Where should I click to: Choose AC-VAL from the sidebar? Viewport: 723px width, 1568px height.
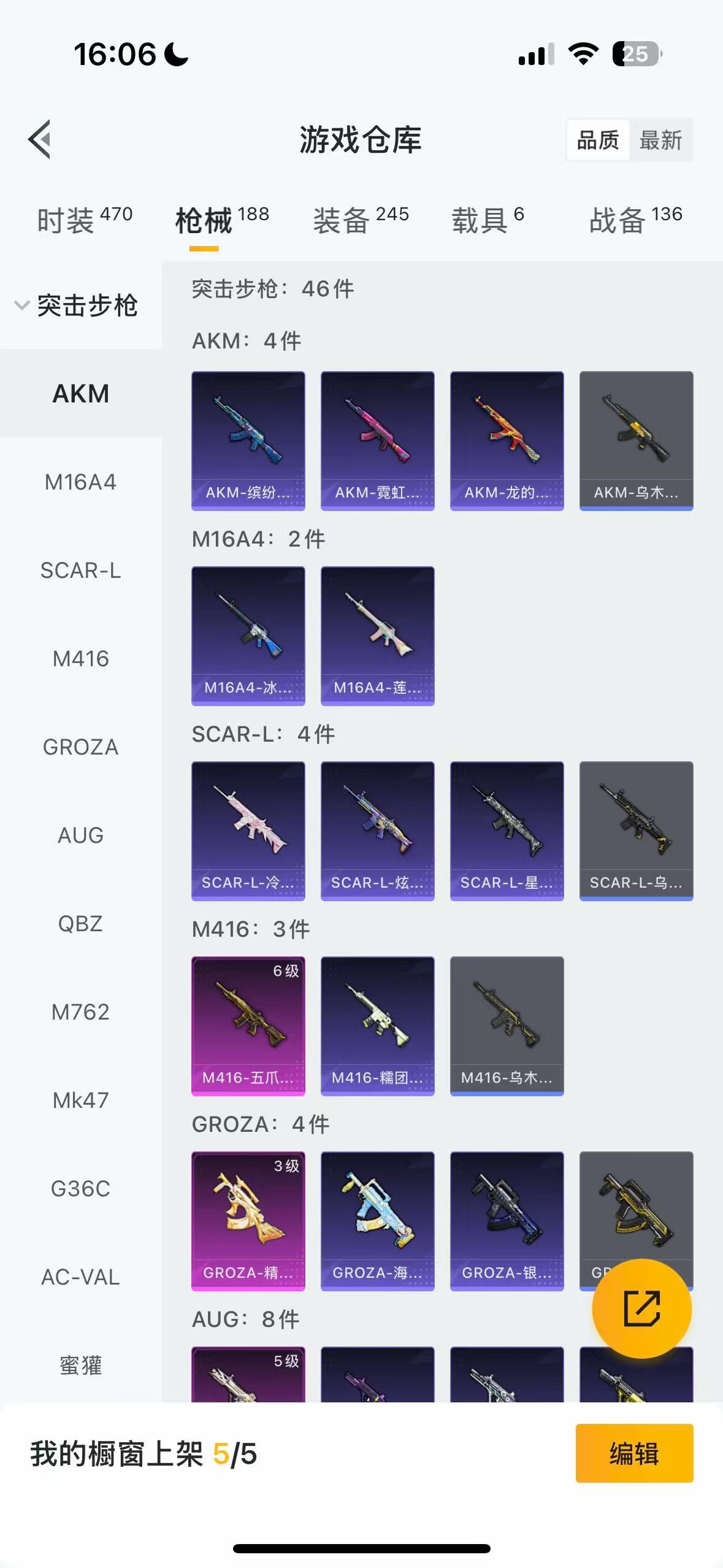point(80,1277)
